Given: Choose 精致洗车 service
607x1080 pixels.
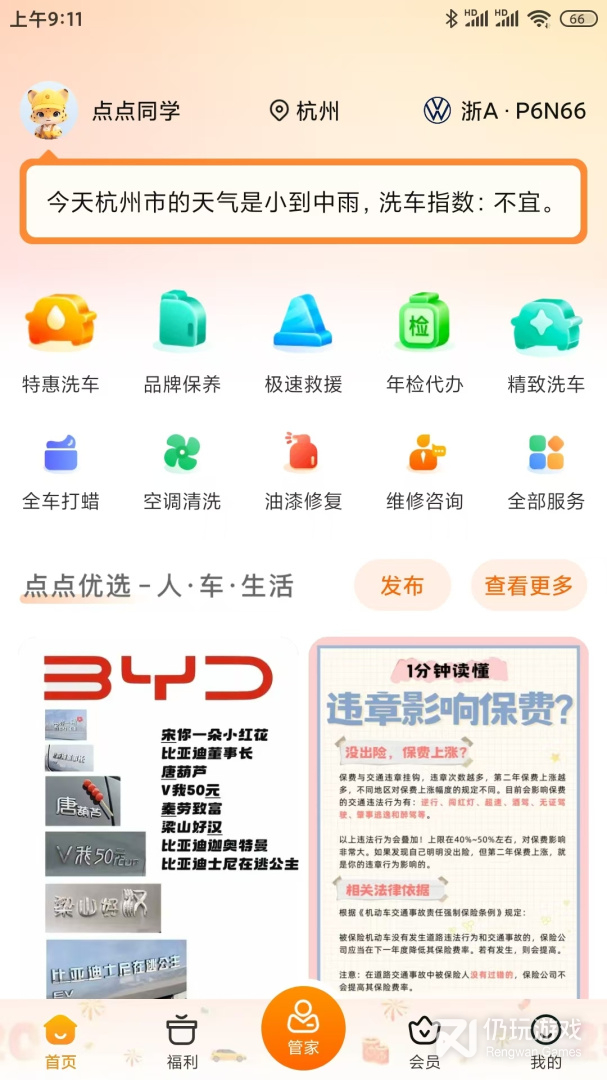Looking at the screenshot, I should (x=546, y=342).
